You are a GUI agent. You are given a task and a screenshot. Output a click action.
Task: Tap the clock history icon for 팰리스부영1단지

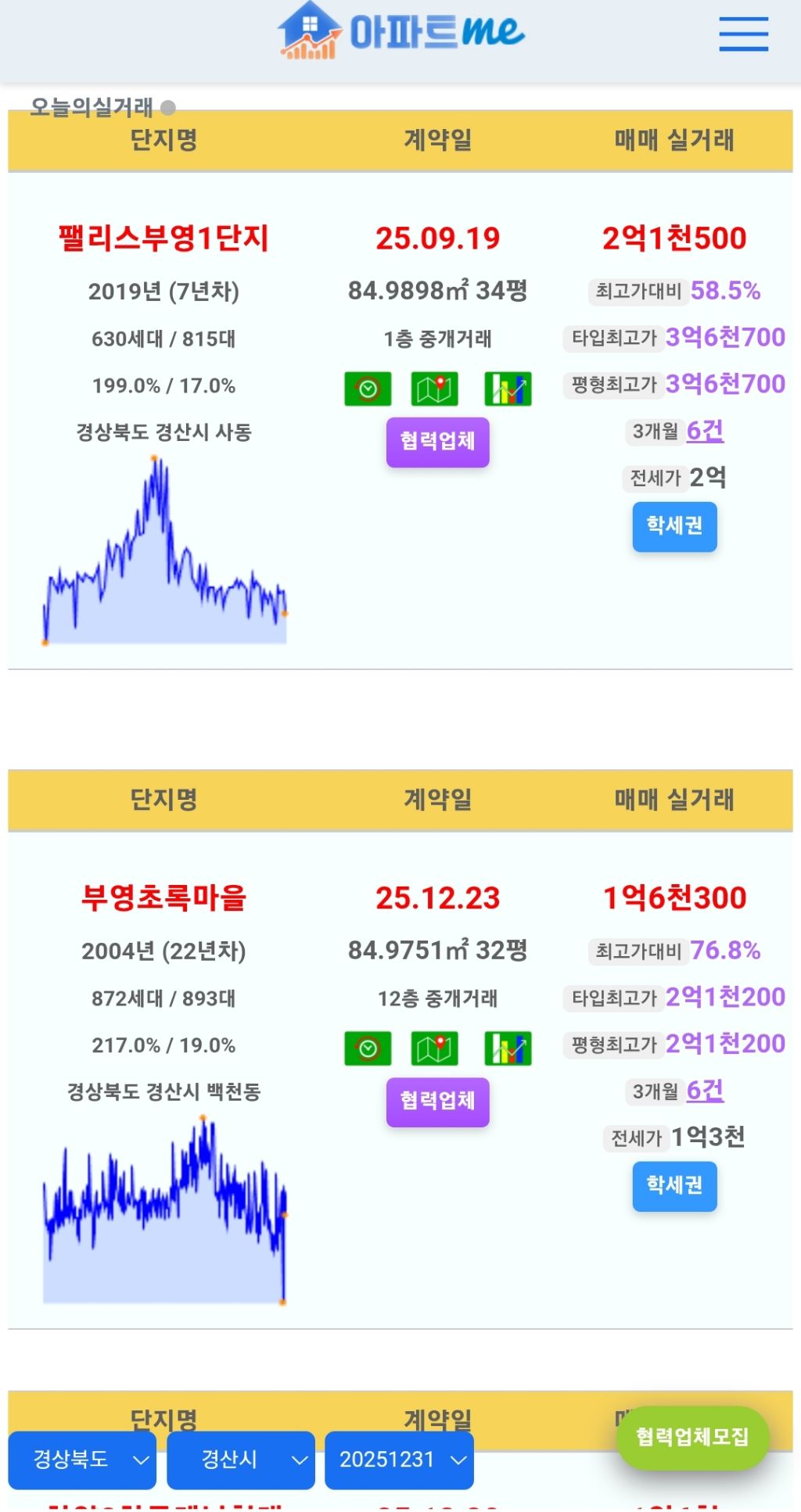(368, 389)
